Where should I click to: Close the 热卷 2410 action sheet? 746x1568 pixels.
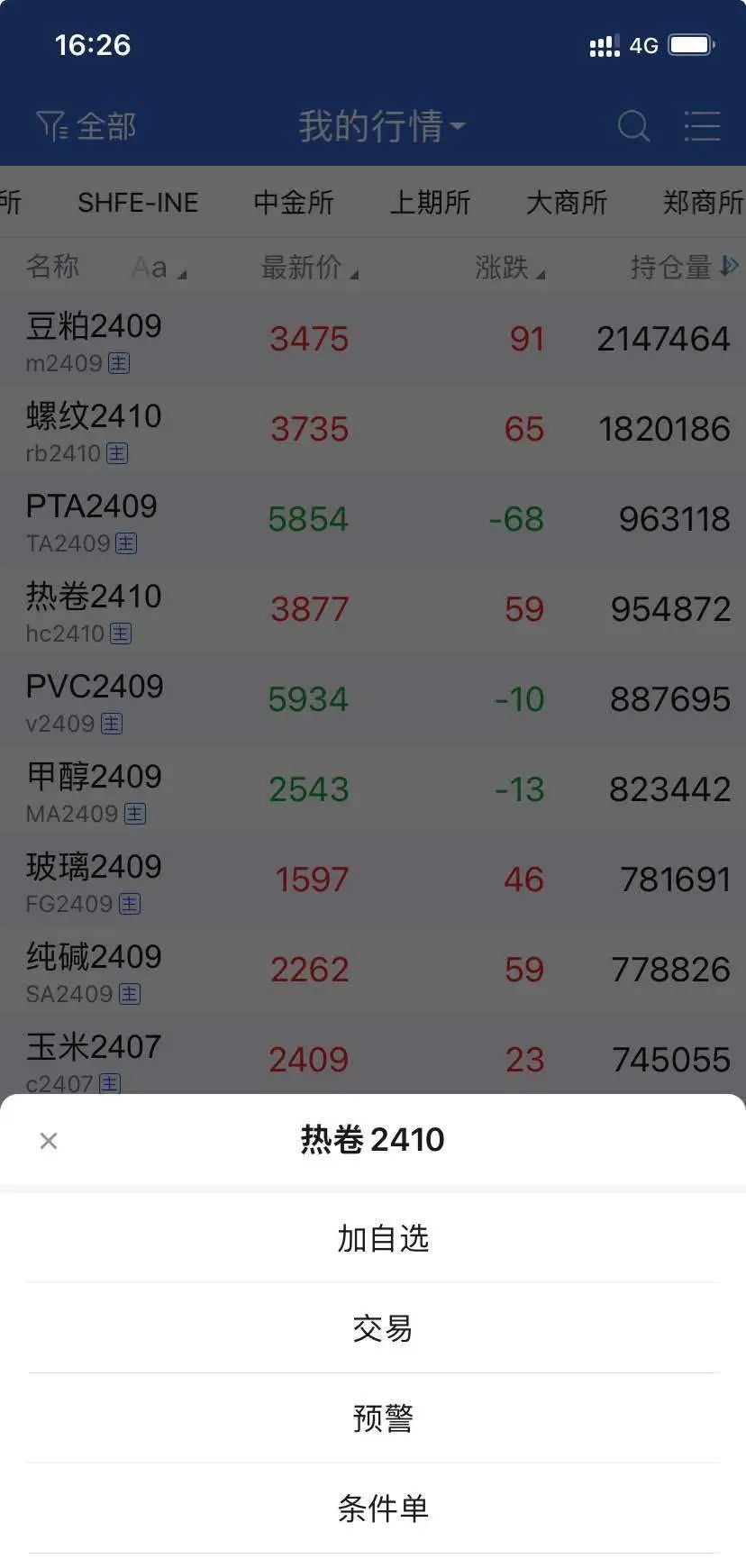49,1141
